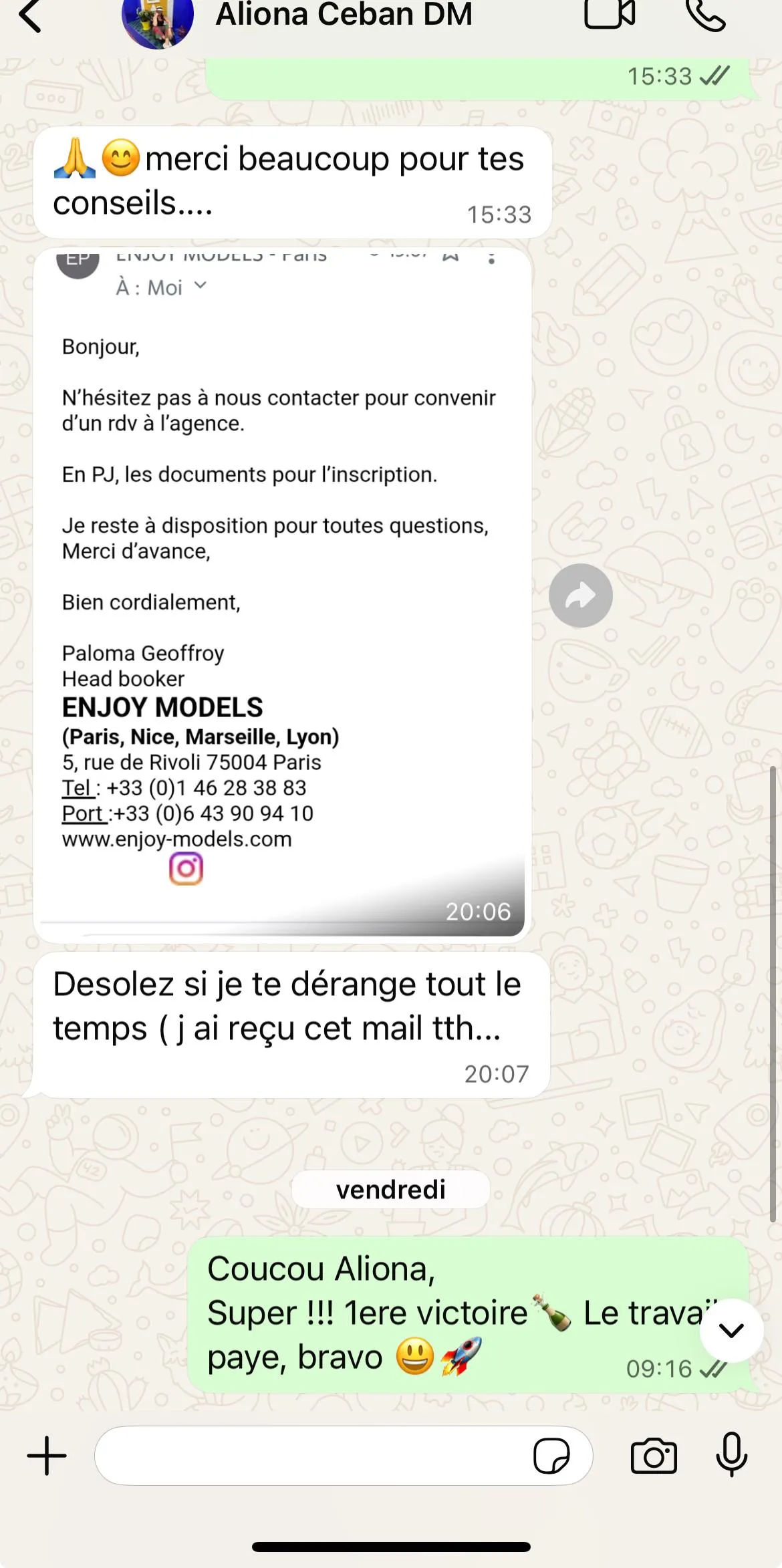Forward the Enjoy Models email screenshot

580,596
